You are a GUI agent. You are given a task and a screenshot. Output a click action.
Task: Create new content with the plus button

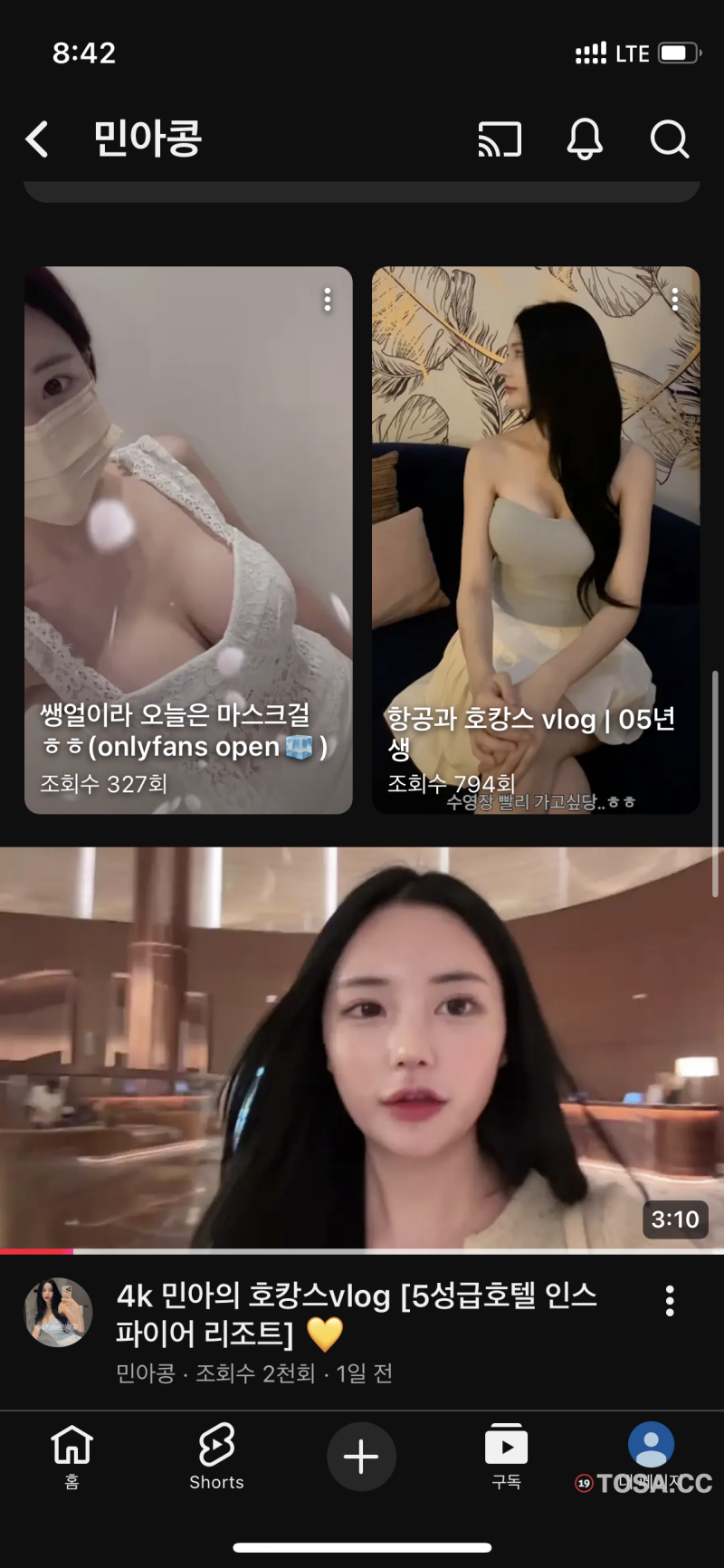point(361,1456)
